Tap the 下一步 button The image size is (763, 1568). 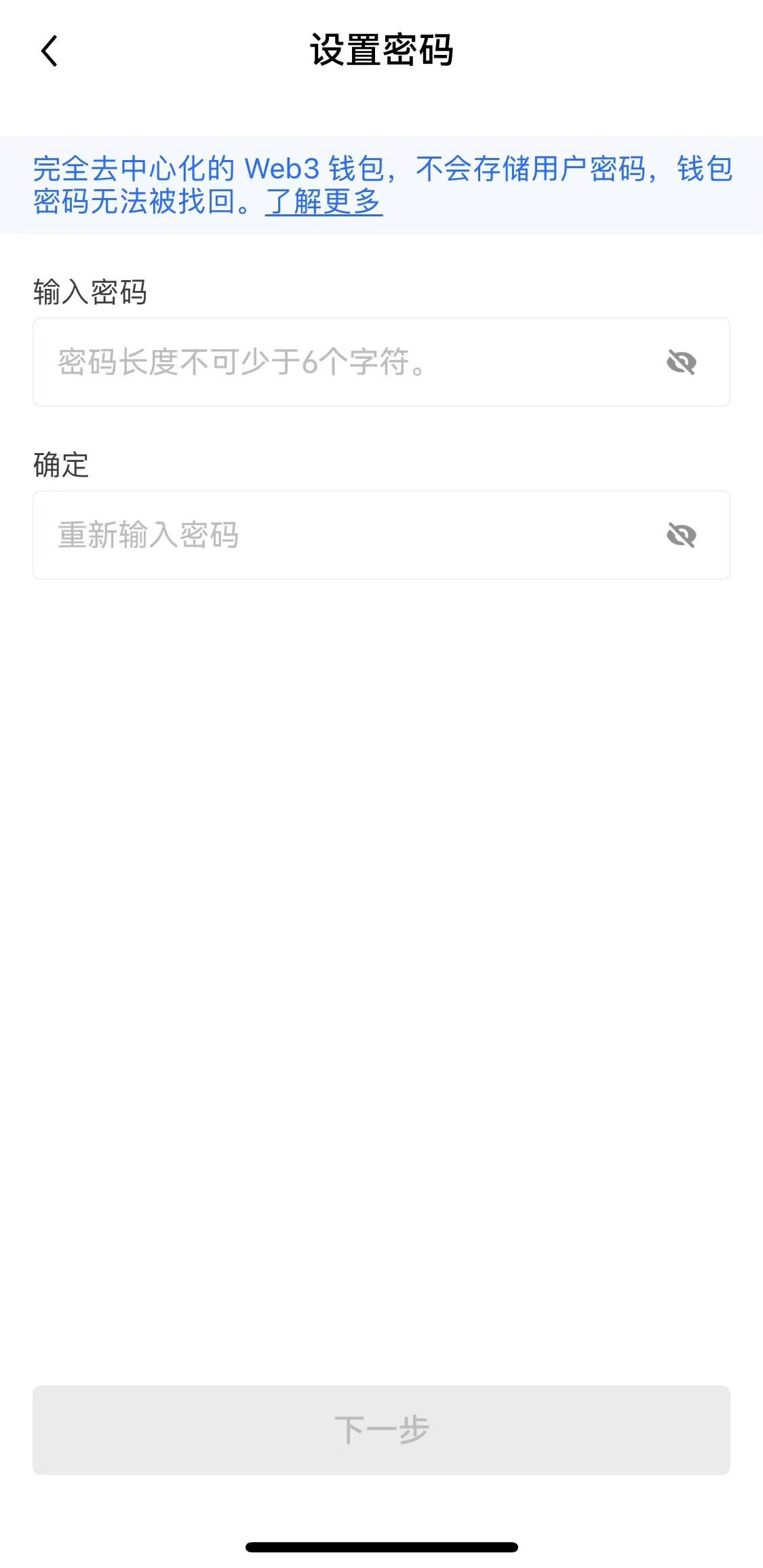click(x=381, y=1430)
